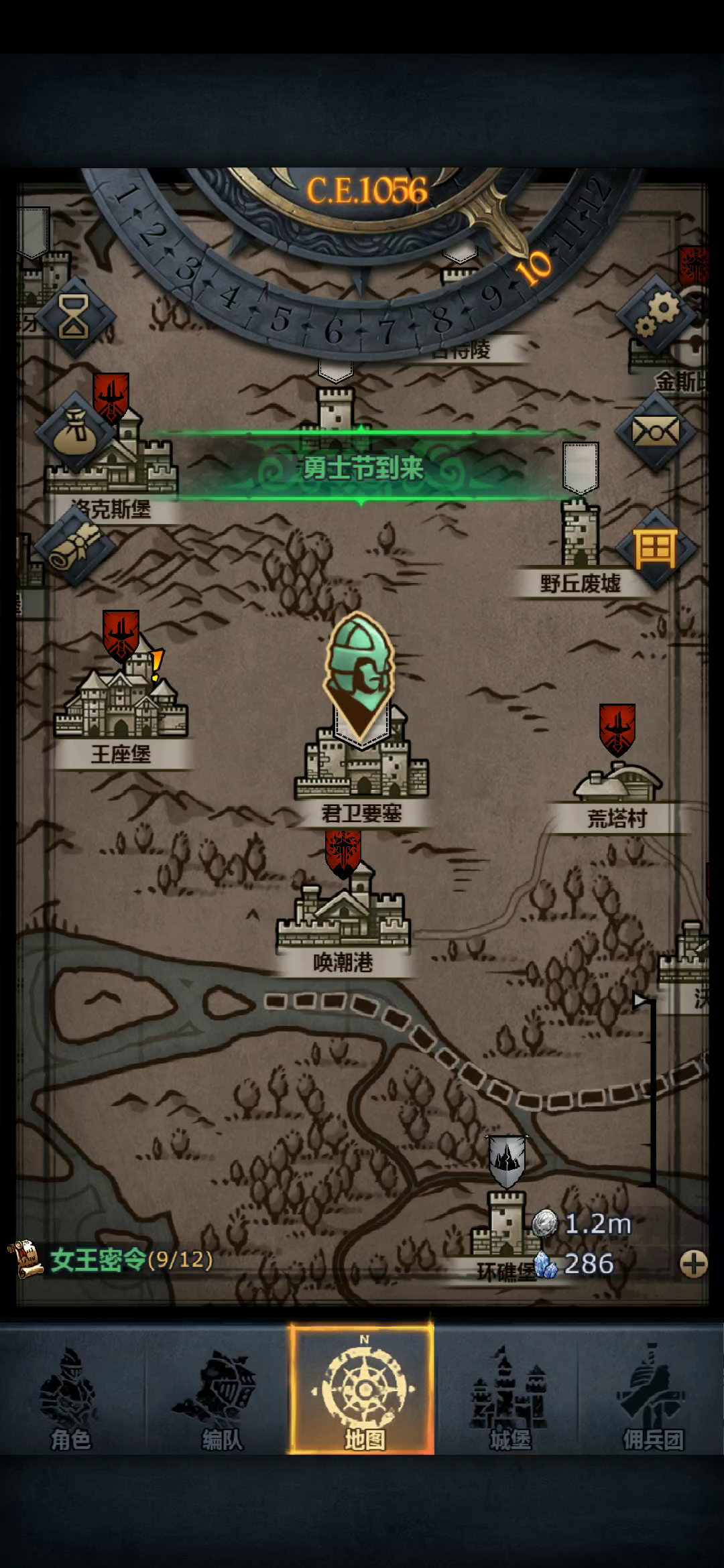The width and height of the screenshot is (724, 1568).
Task: Open the mail envelope icon
Action: pos(656,432)
